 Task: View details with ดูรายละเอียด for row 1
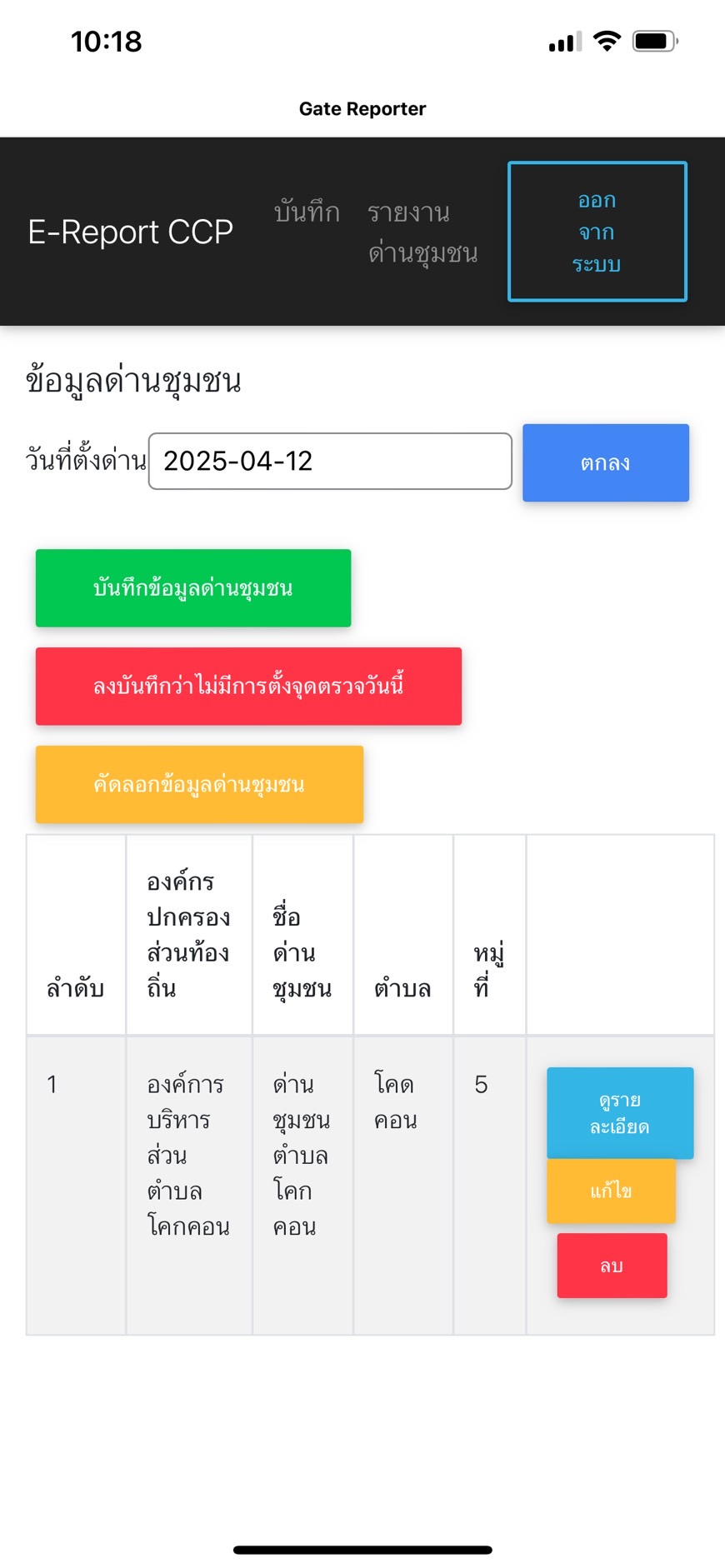pos(620,1113)
